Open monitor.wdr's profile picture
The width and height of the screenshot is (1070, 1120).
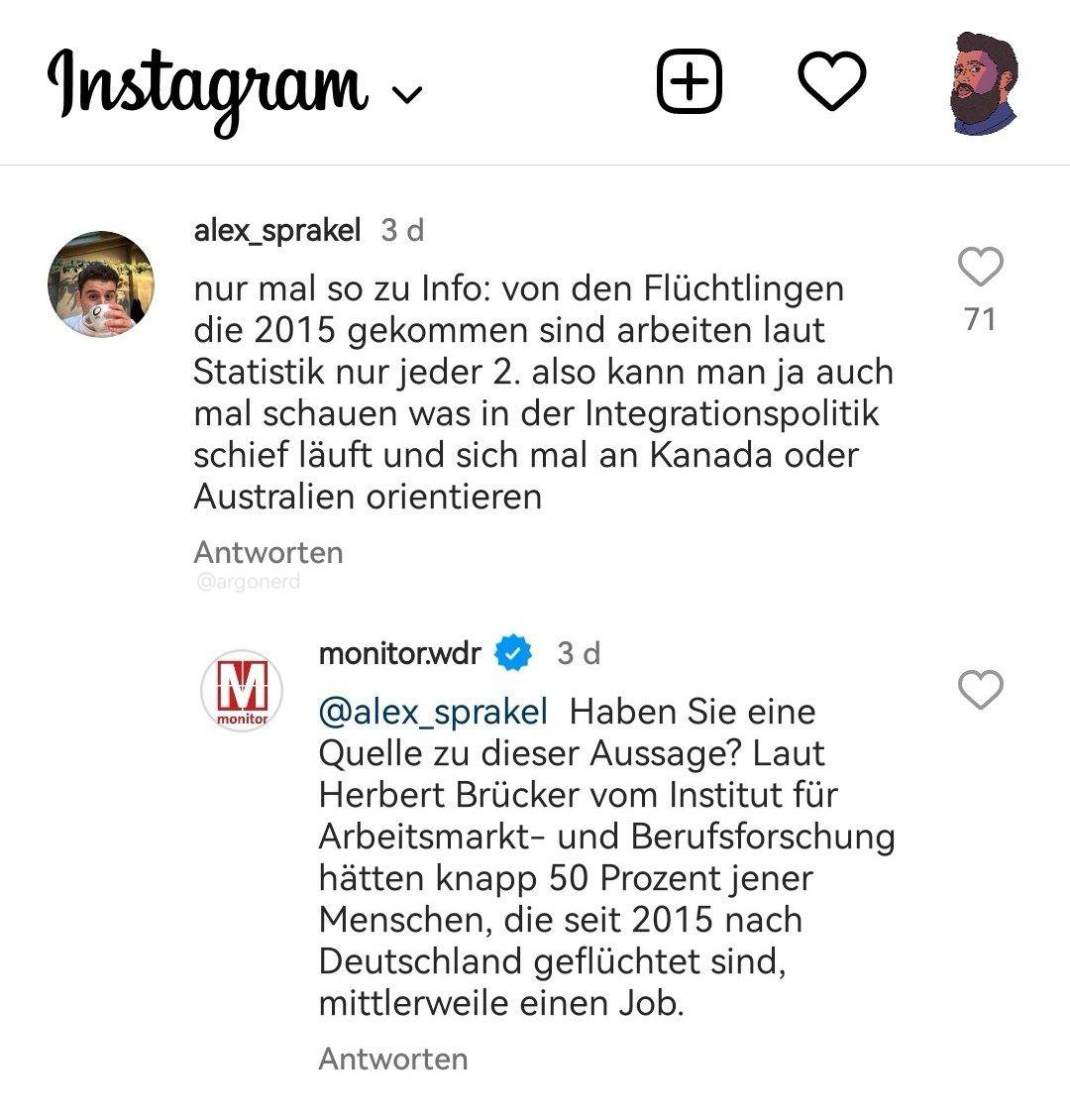(241, 690)
